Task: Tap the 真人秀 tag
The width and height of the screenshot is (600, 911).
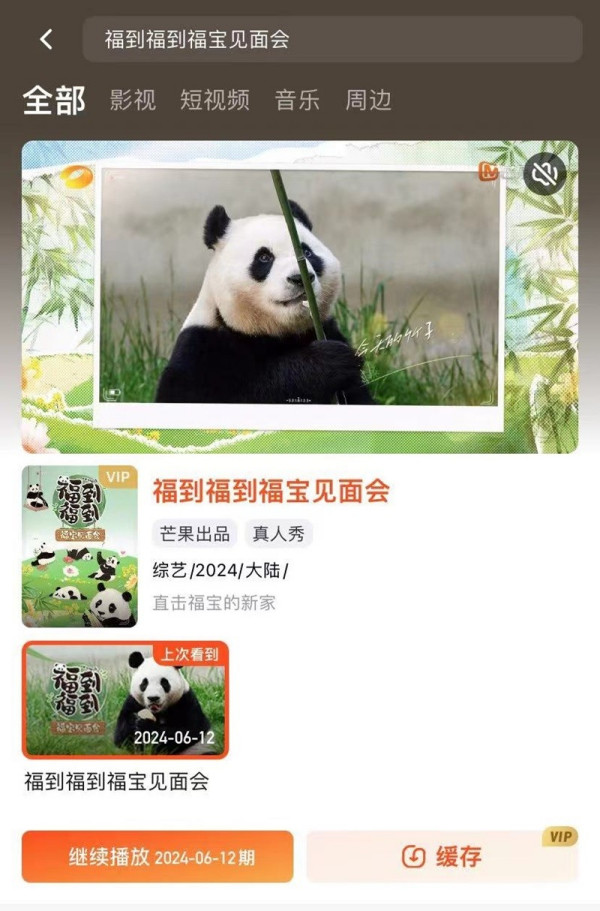Action: pos(279,534)
